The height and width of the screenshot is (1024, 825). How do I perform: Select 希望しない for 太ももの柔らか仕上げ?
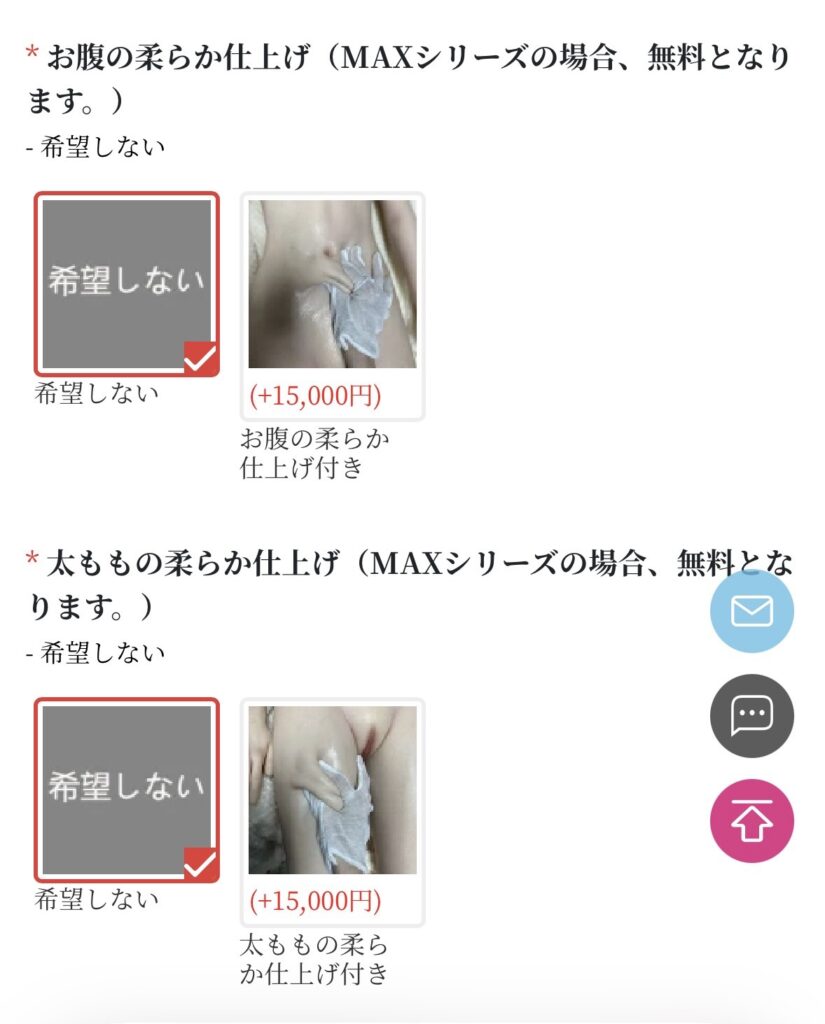[x=127, y=789]
